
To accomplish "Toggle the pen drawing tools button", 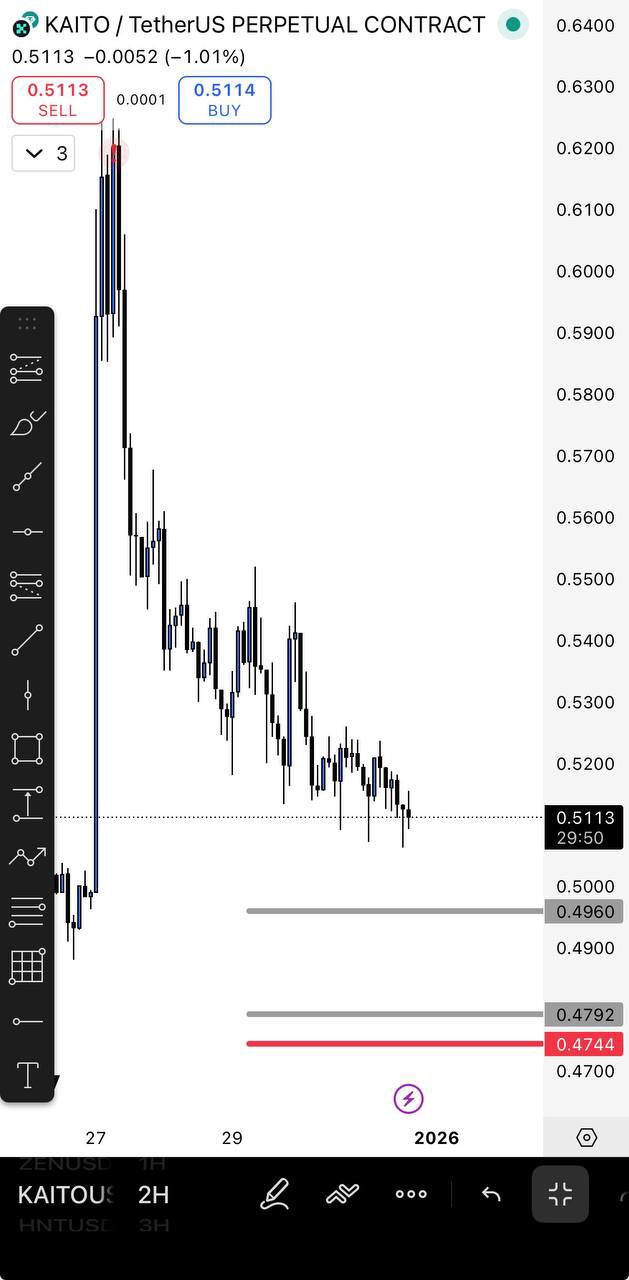I will (275, 1194).
